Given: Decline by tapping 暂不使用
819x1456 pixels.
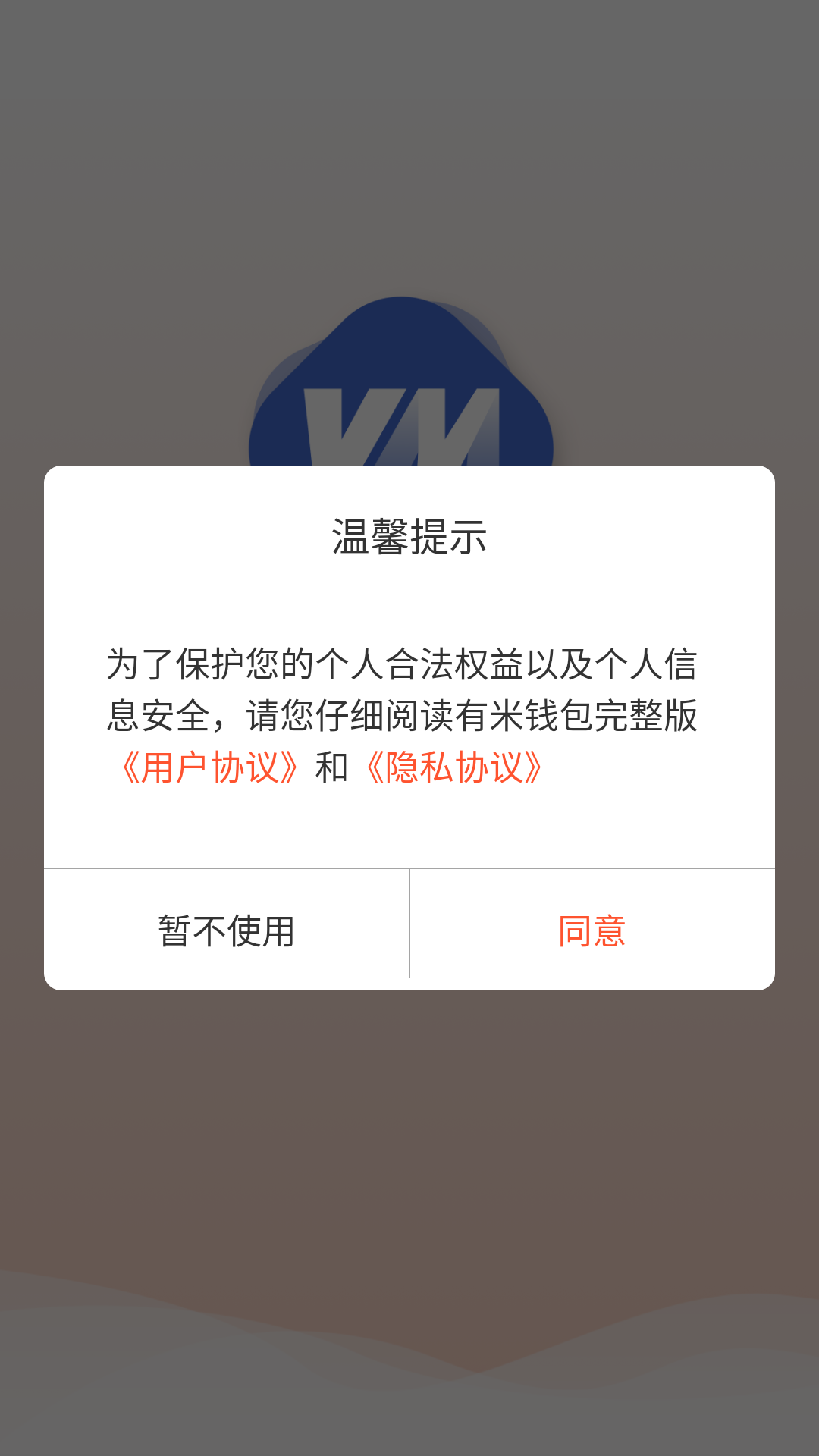Looking at the screenshot, I should (x=227, y=930).
